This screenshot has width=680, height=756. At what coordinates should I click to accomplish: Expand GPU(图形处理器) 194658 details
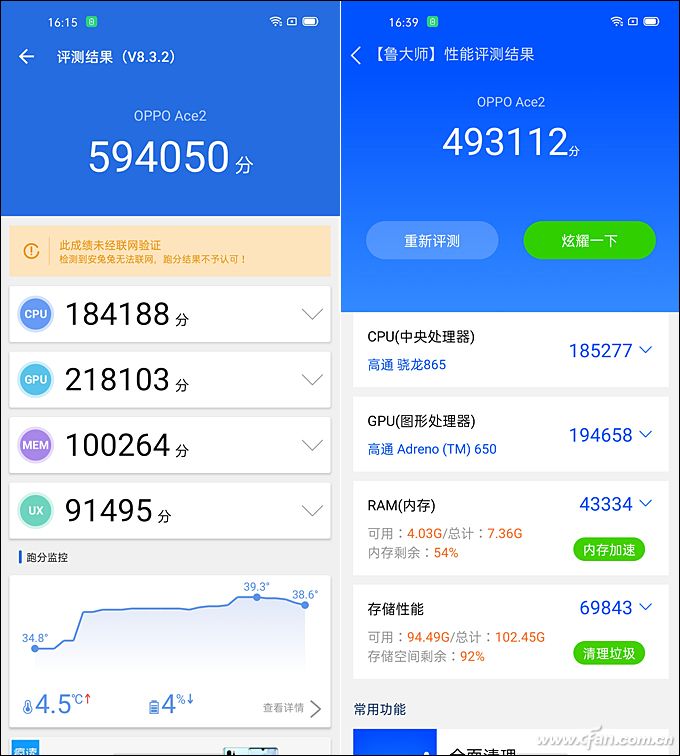pos(645,434)
